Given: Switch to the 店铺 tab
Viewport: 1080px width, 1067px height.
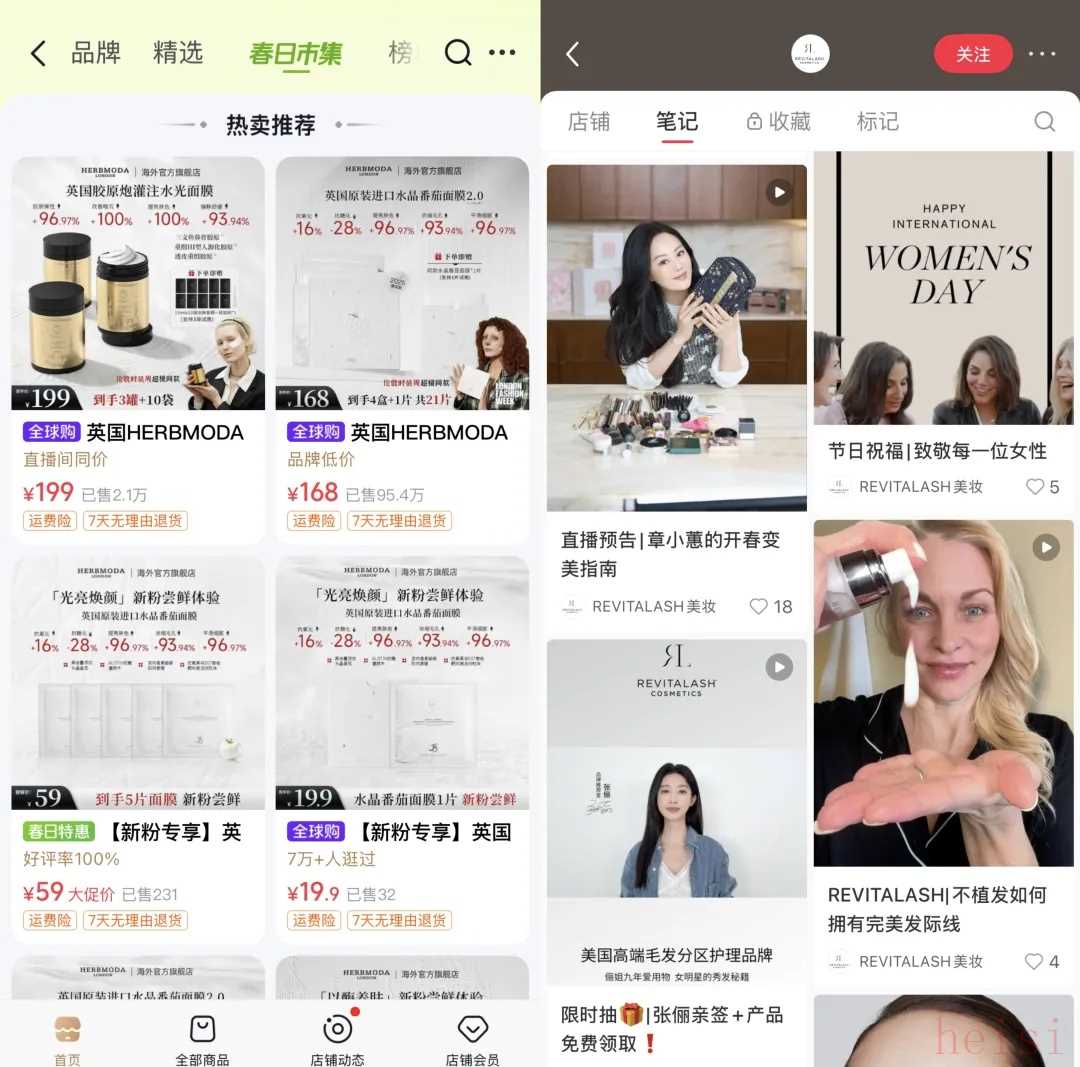Looking at the screenshot, I should 589,122.
